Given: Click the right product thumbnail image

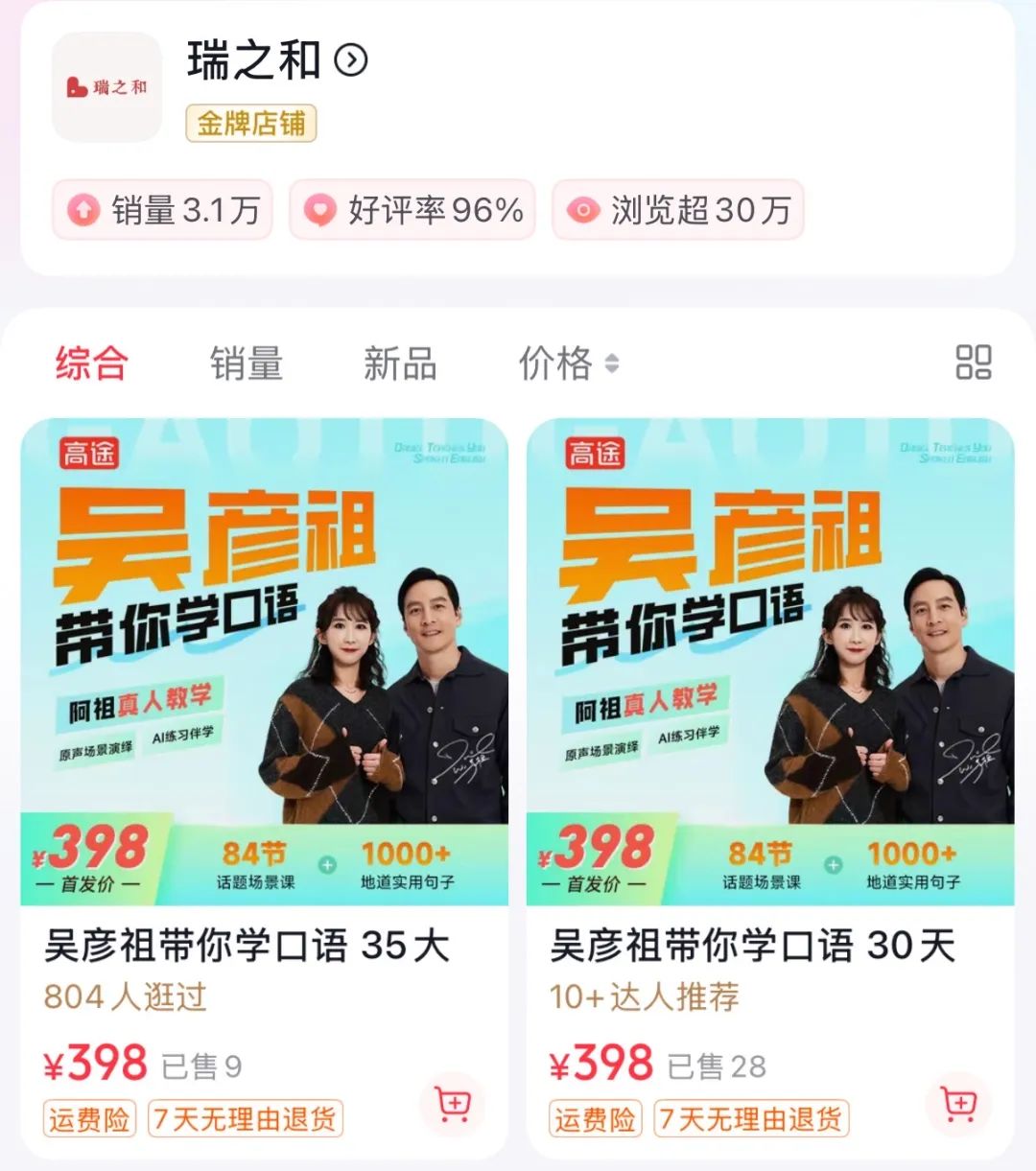Looking at the screenshot, I should [770, 662].
